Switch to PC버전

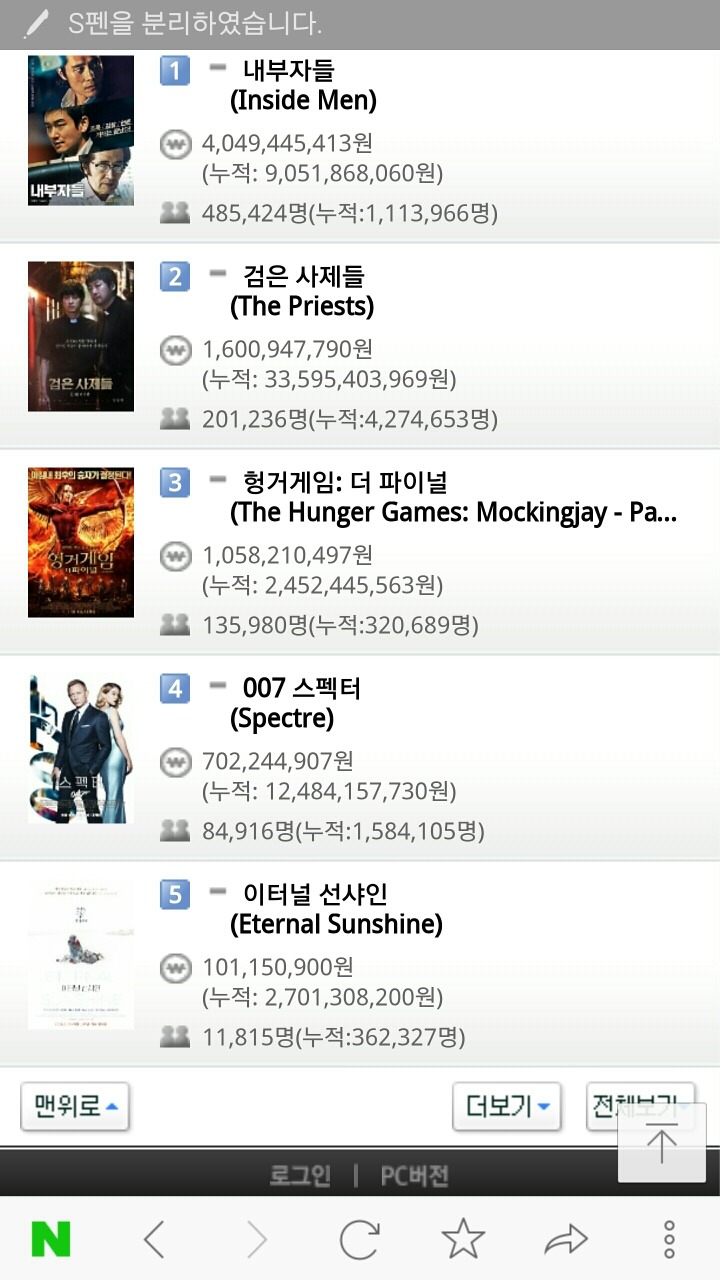pyautogui.click(x=415, y=1175)
